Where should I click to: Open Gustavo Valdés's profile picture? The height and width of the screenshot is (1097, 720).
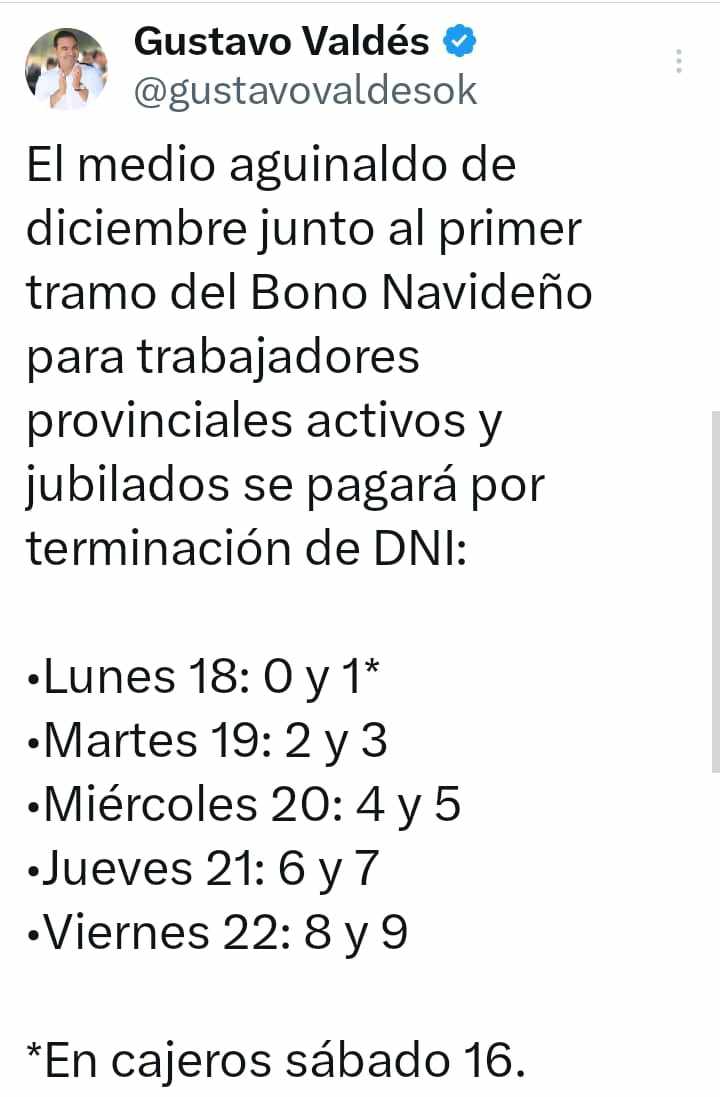[66, 68]
